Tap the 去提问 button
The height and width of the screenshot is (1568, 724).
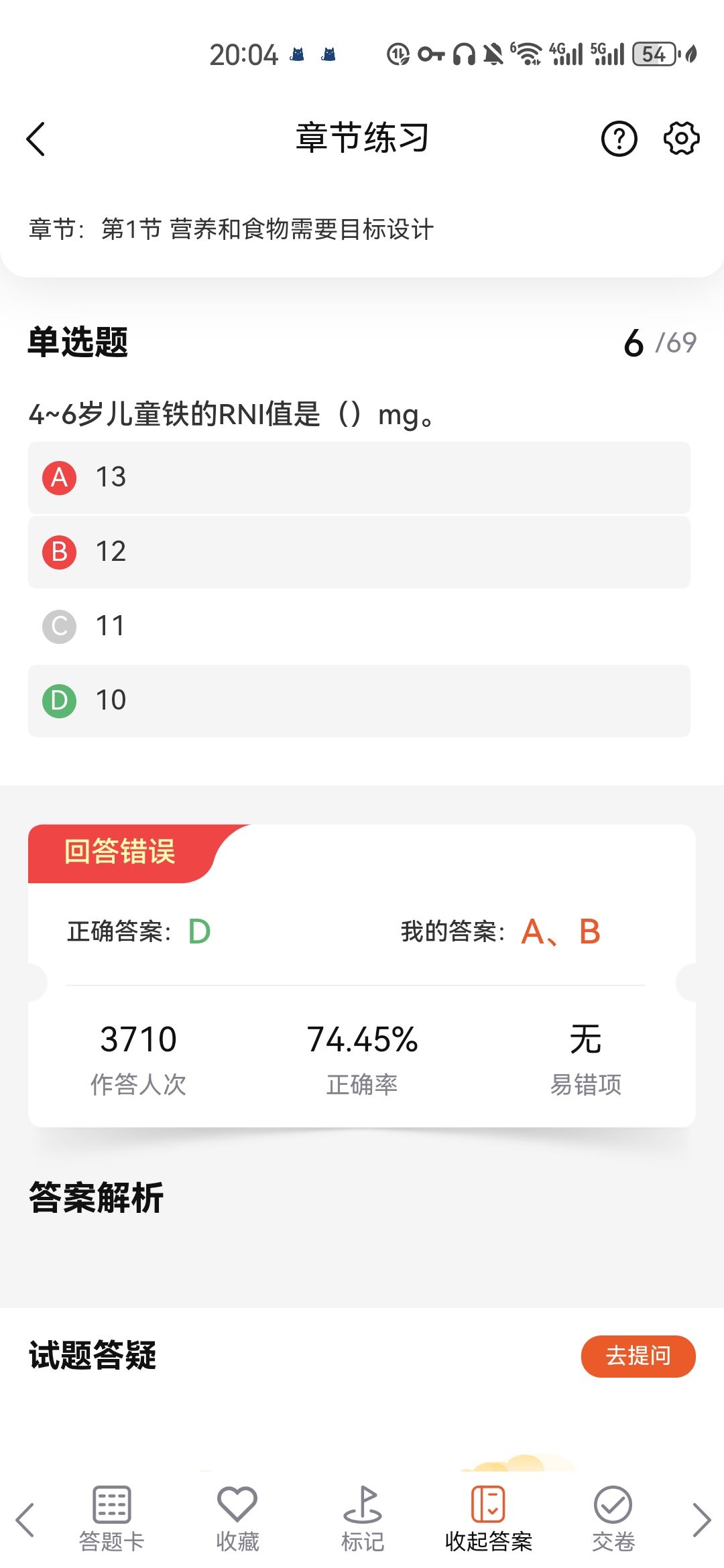(x=638, y=1356)
